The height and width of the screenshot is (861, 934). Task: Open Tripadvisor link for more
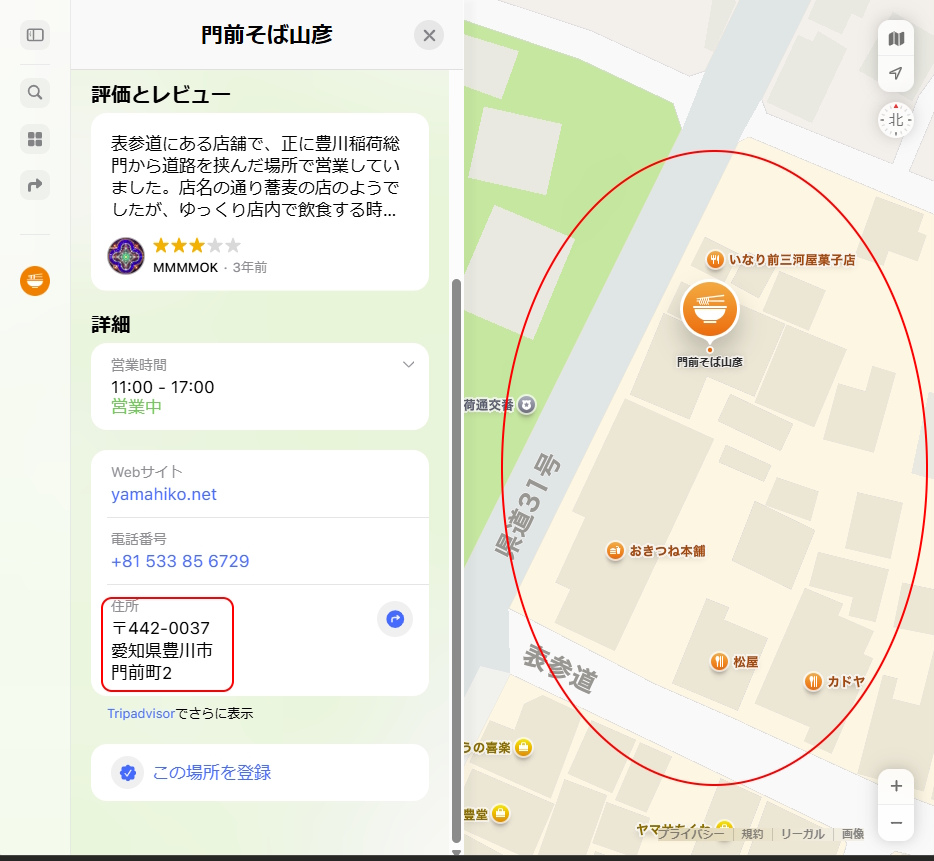pos(141,714)
